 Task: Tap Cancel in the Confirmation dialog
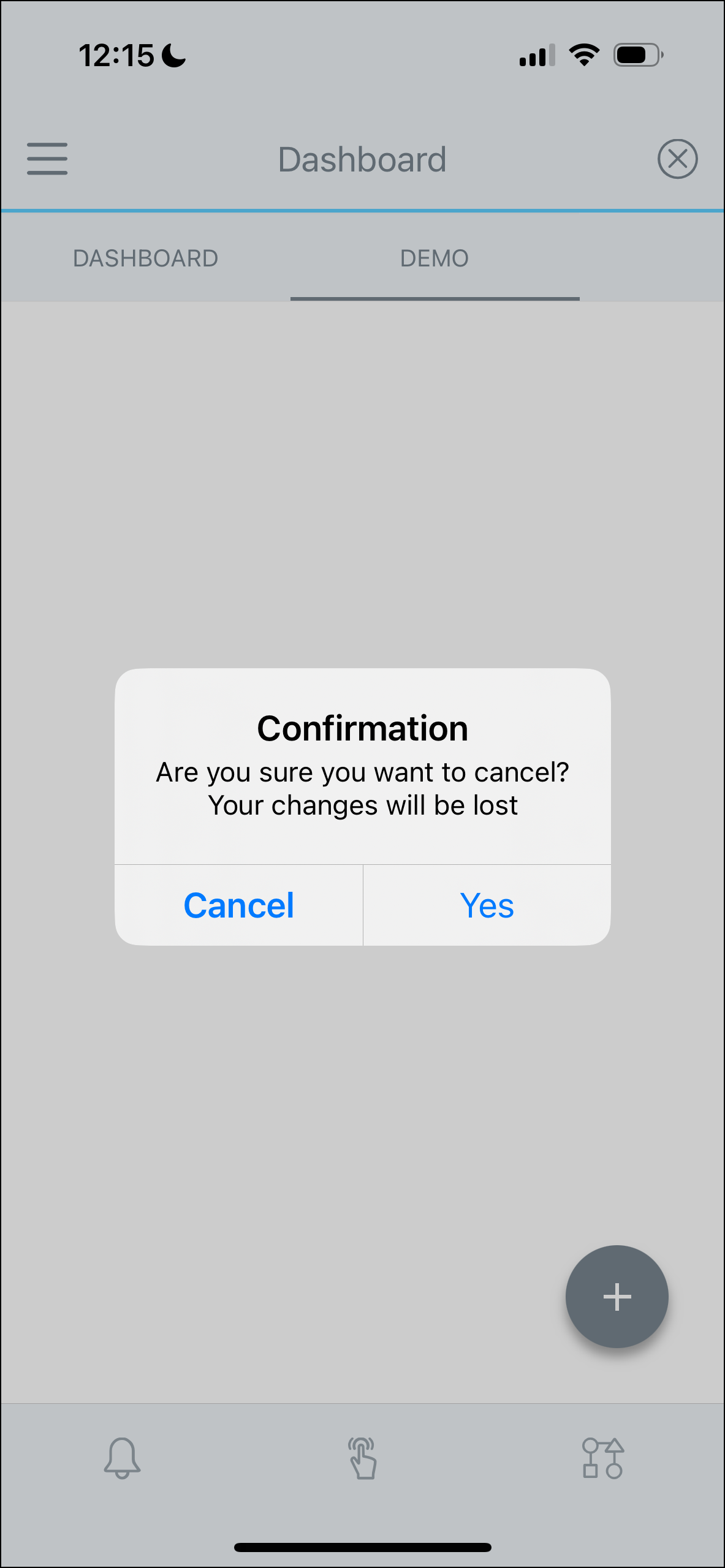coord(238,905)
